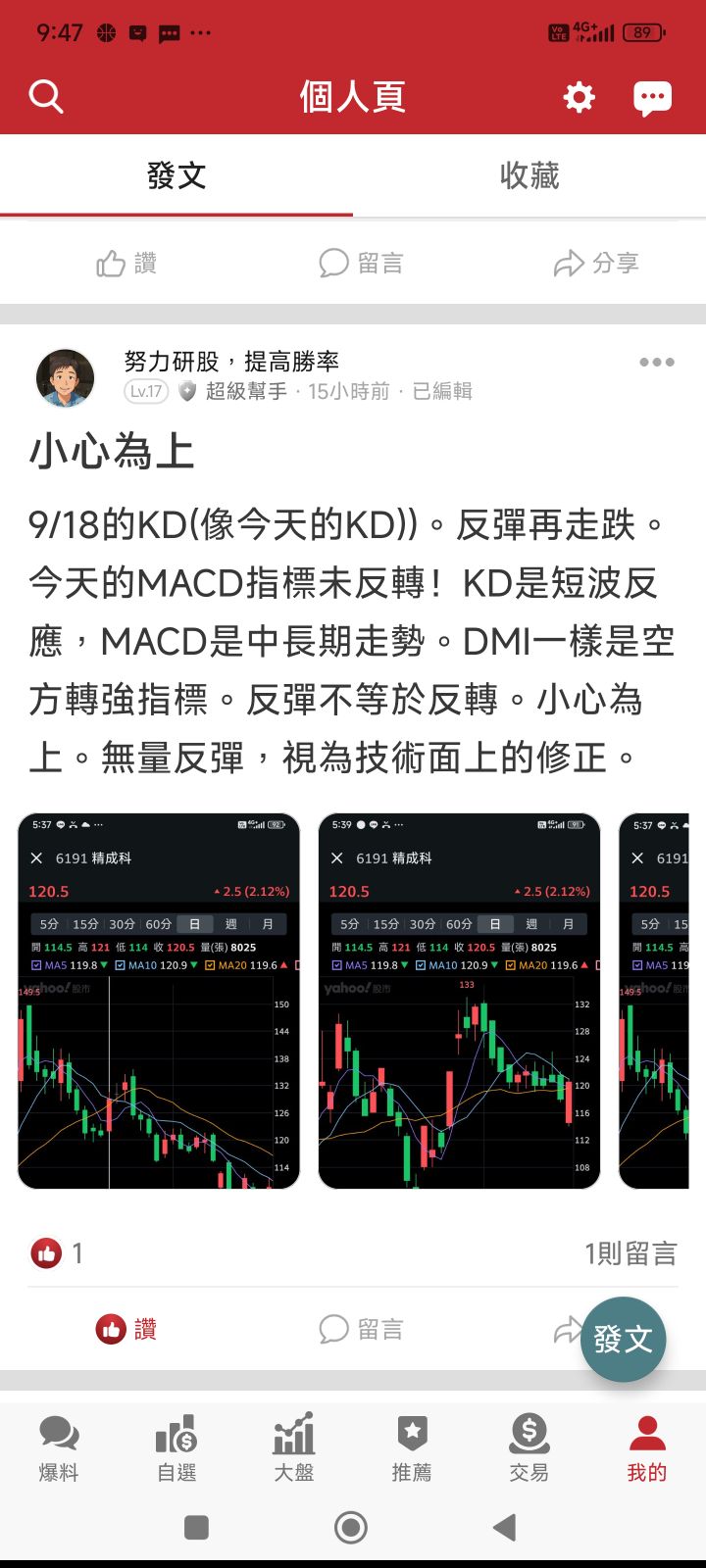Image resolution: width=706 pixels, height=1568 pixels.
Task: Share the upper post via 分享
Action: coord(596,264)
